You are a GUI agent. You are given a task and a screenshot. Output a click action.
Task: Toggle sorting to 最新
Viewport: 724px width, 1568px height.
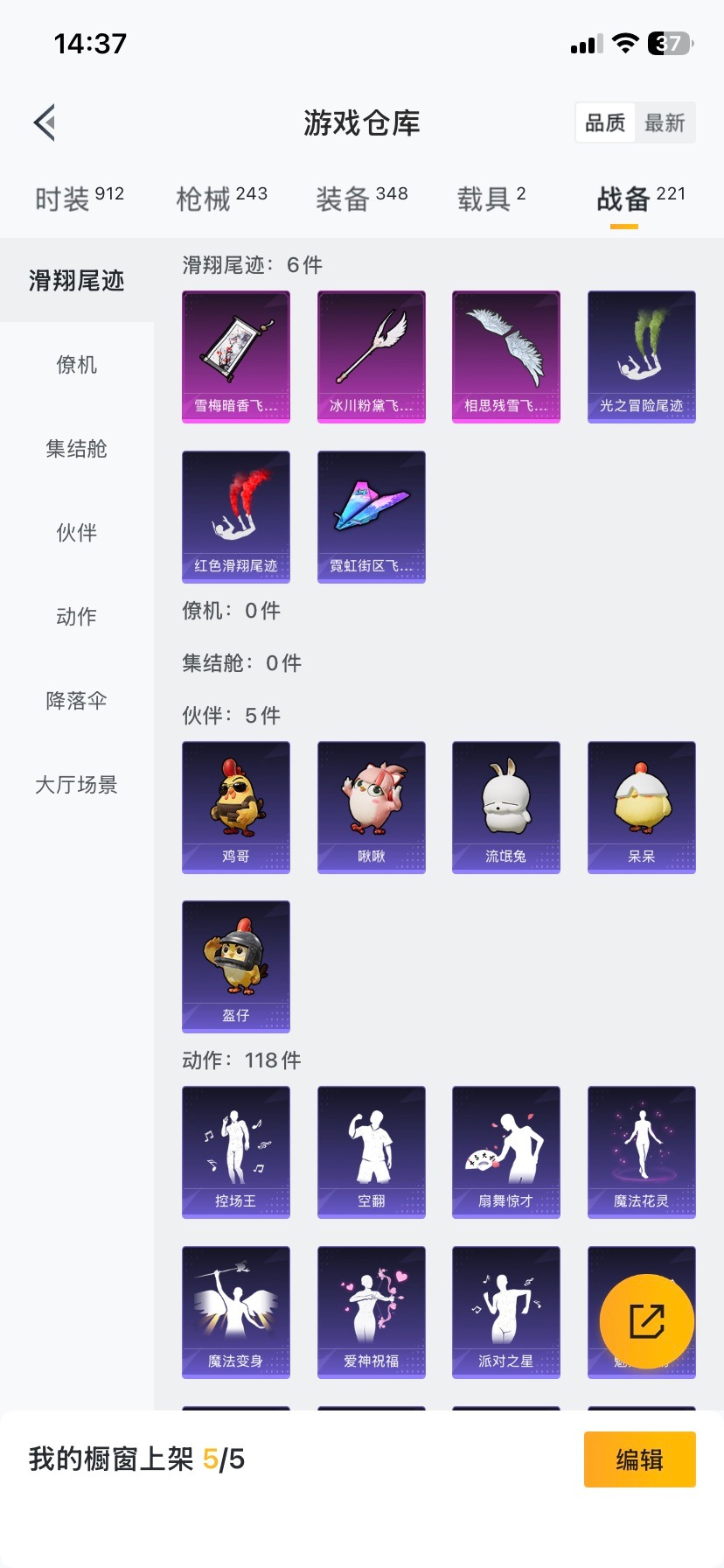pyautogui.click(x=665, y=122)
